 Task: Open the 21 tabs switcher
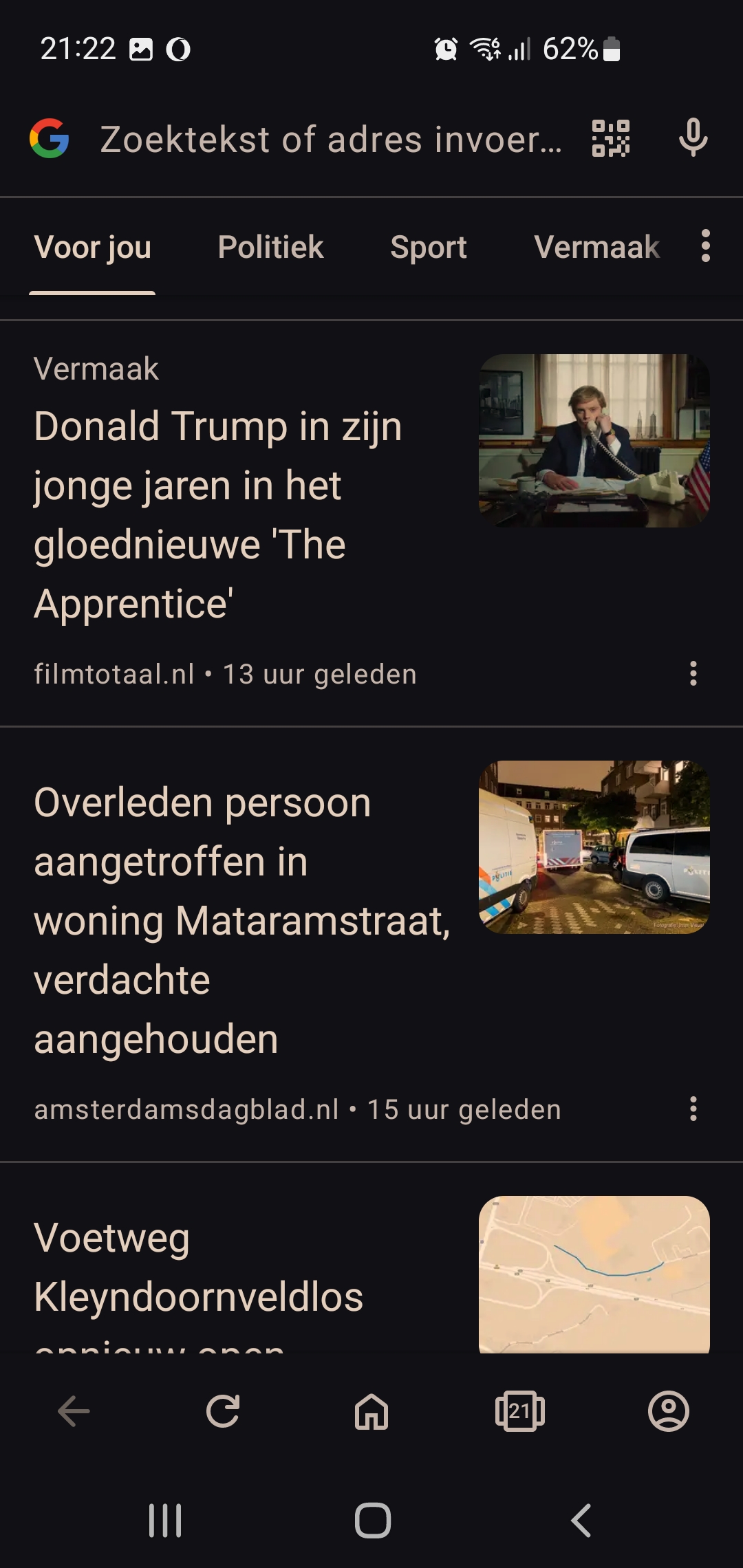[x=520, y=1411]
